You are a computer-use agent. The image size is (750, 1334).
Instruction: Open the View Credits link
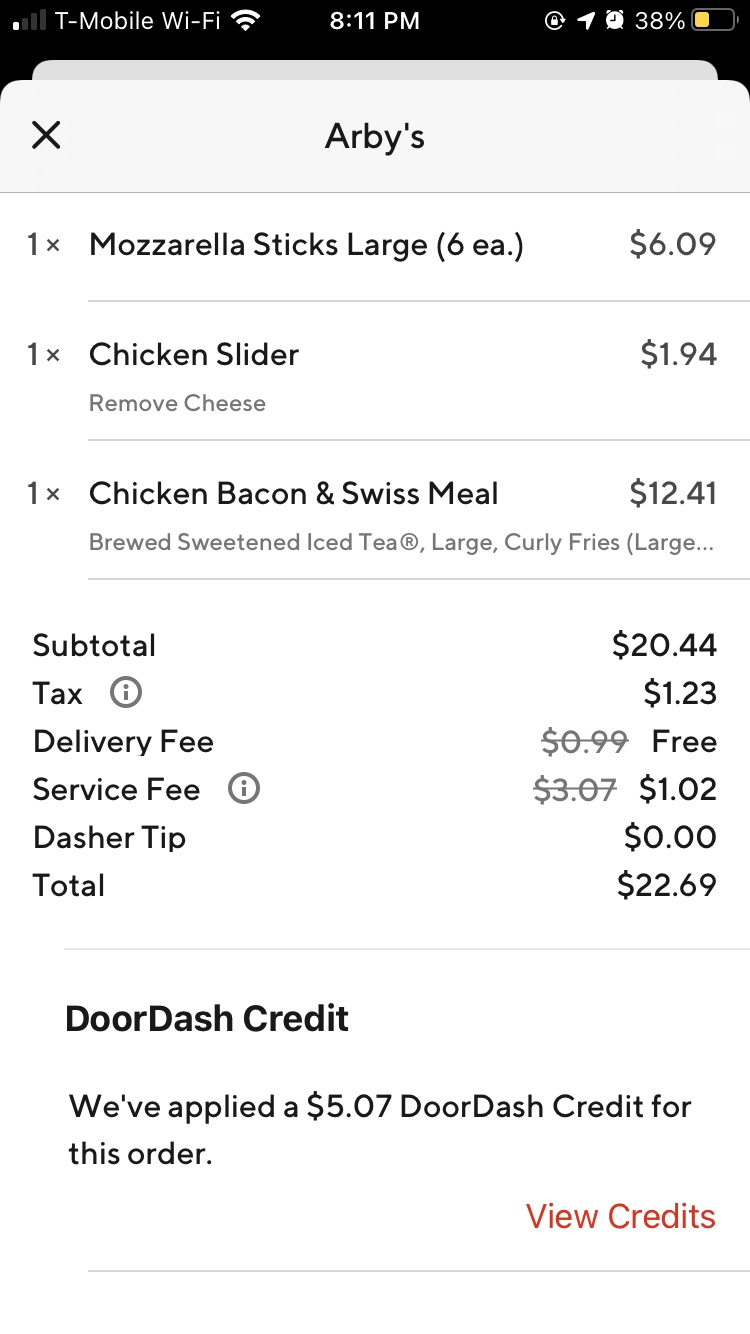pyautogui.click(x=620, y=1216)
